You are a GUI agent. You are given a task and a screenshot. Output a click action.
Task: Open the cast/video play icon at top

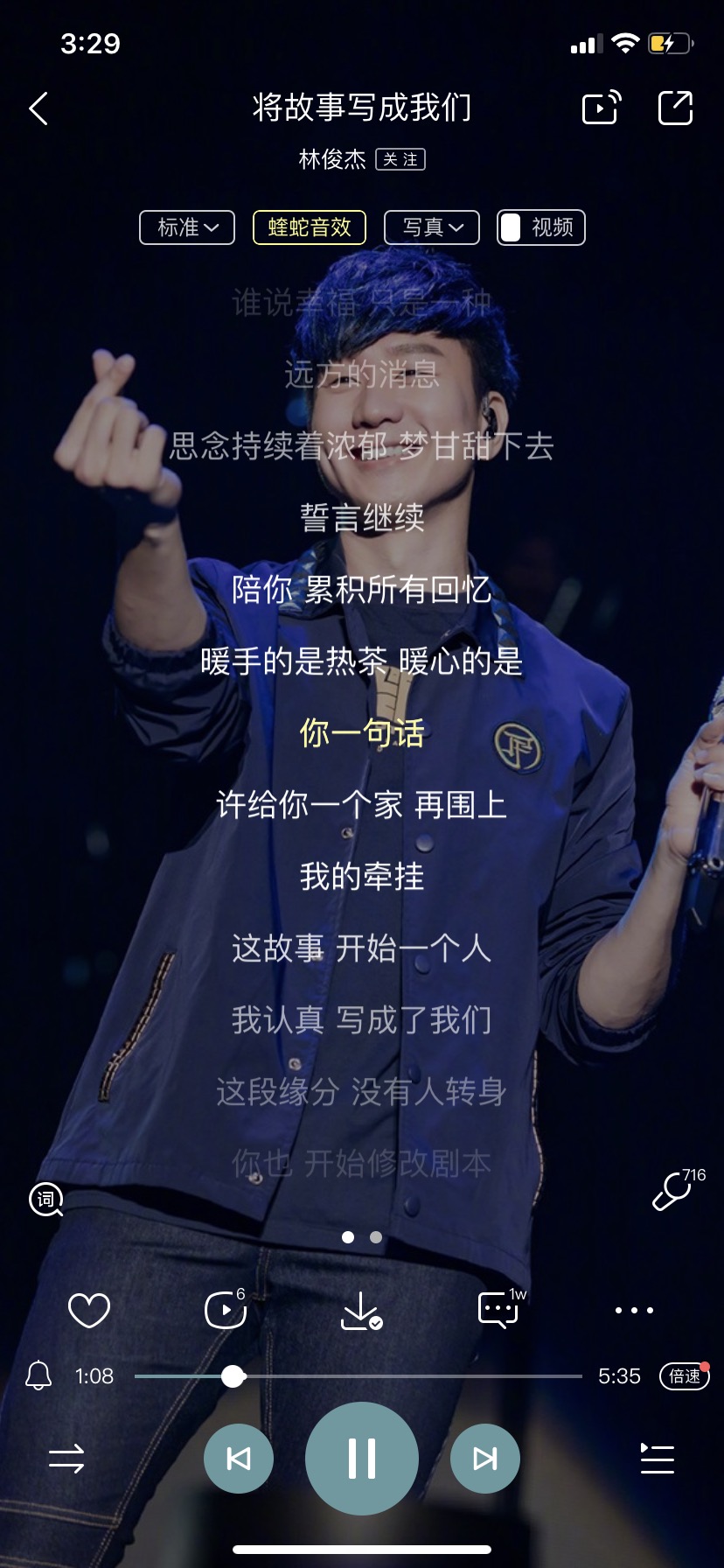[602, 108]
